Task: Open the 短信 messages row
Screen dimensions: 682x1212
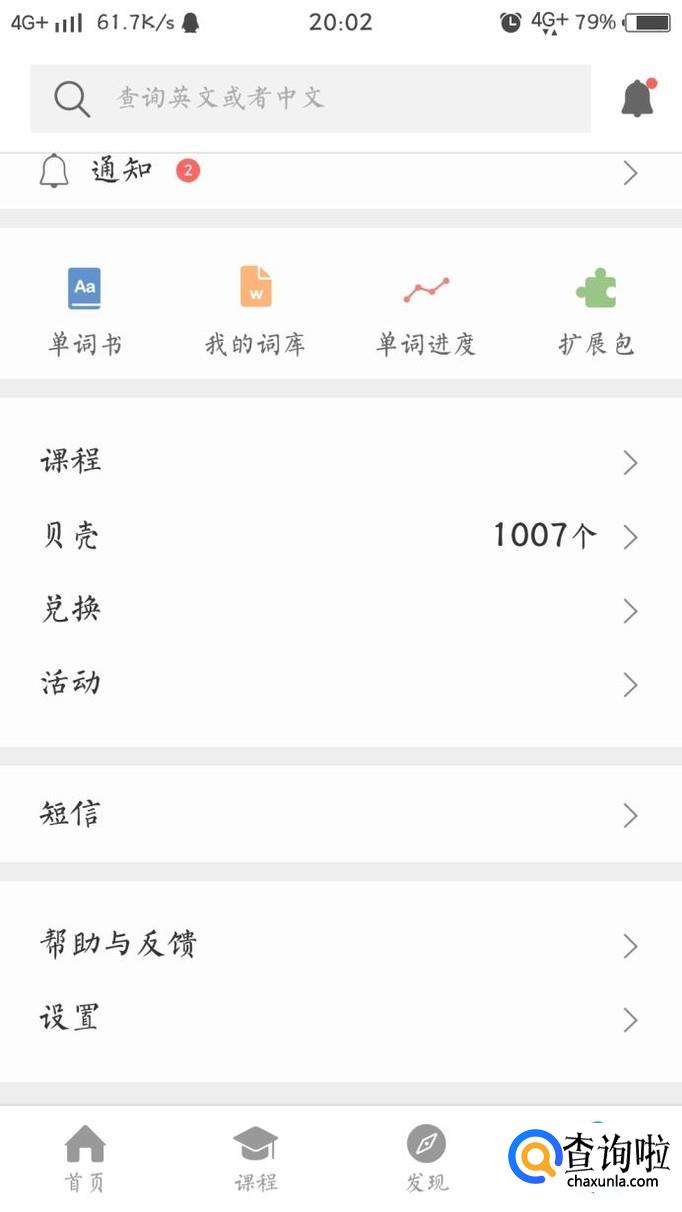Action: point(340,815)
